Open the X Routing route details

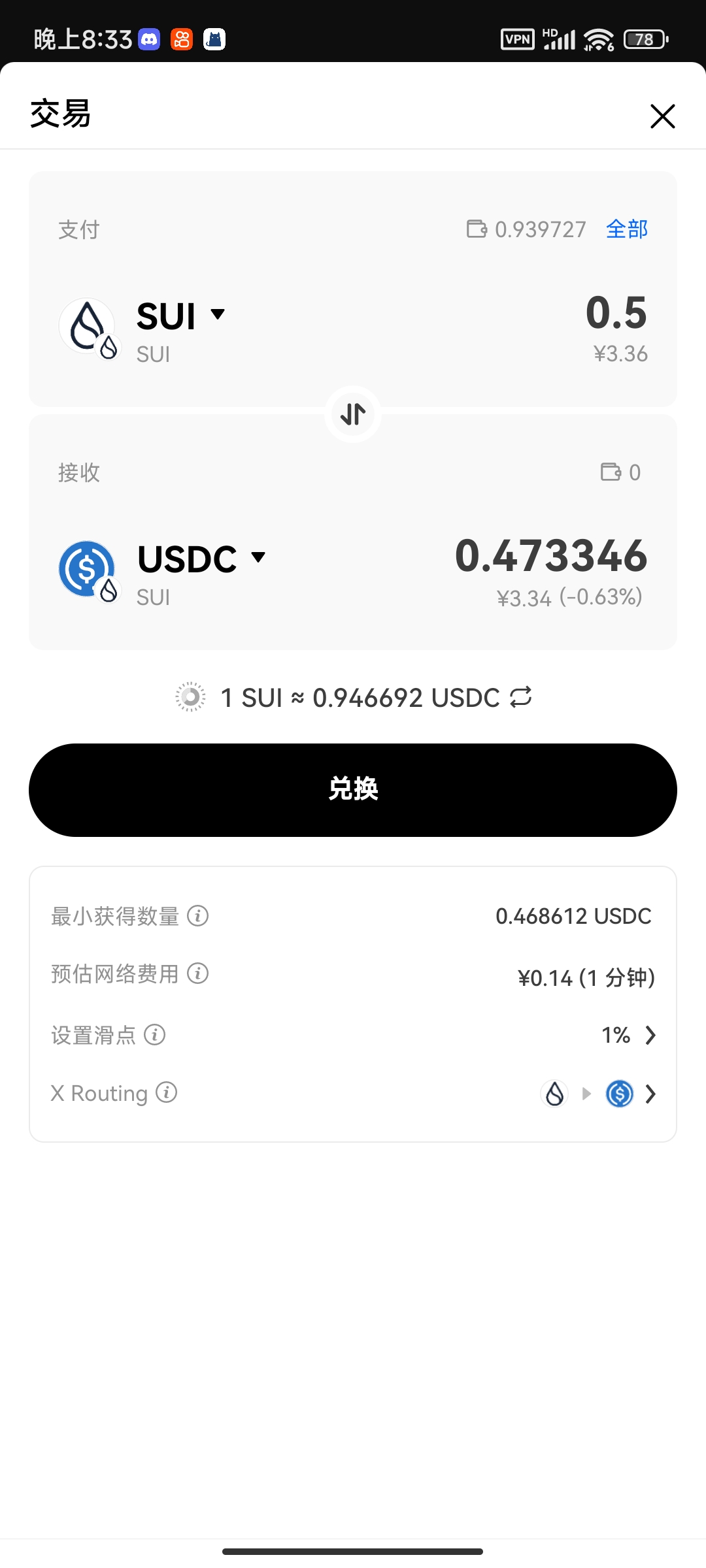click(650, 1094)
